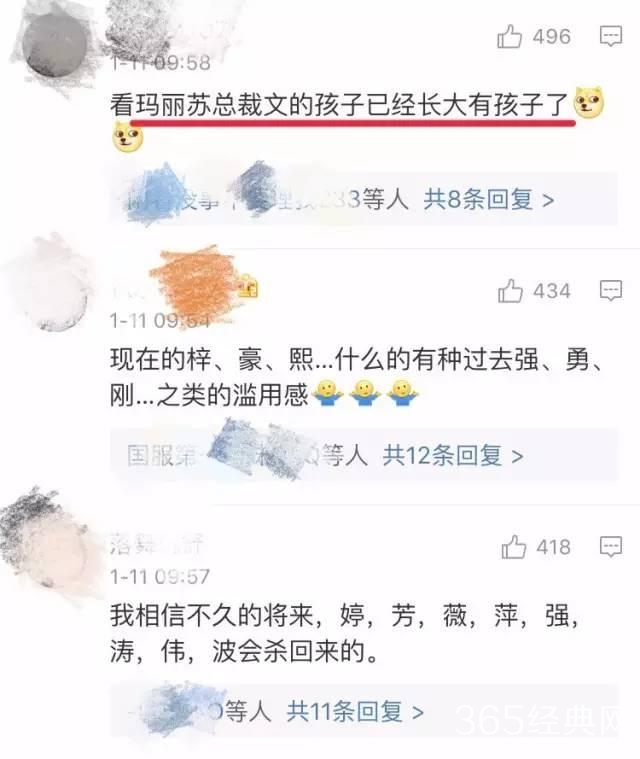Reply to the comment with 434 likes

611,291
